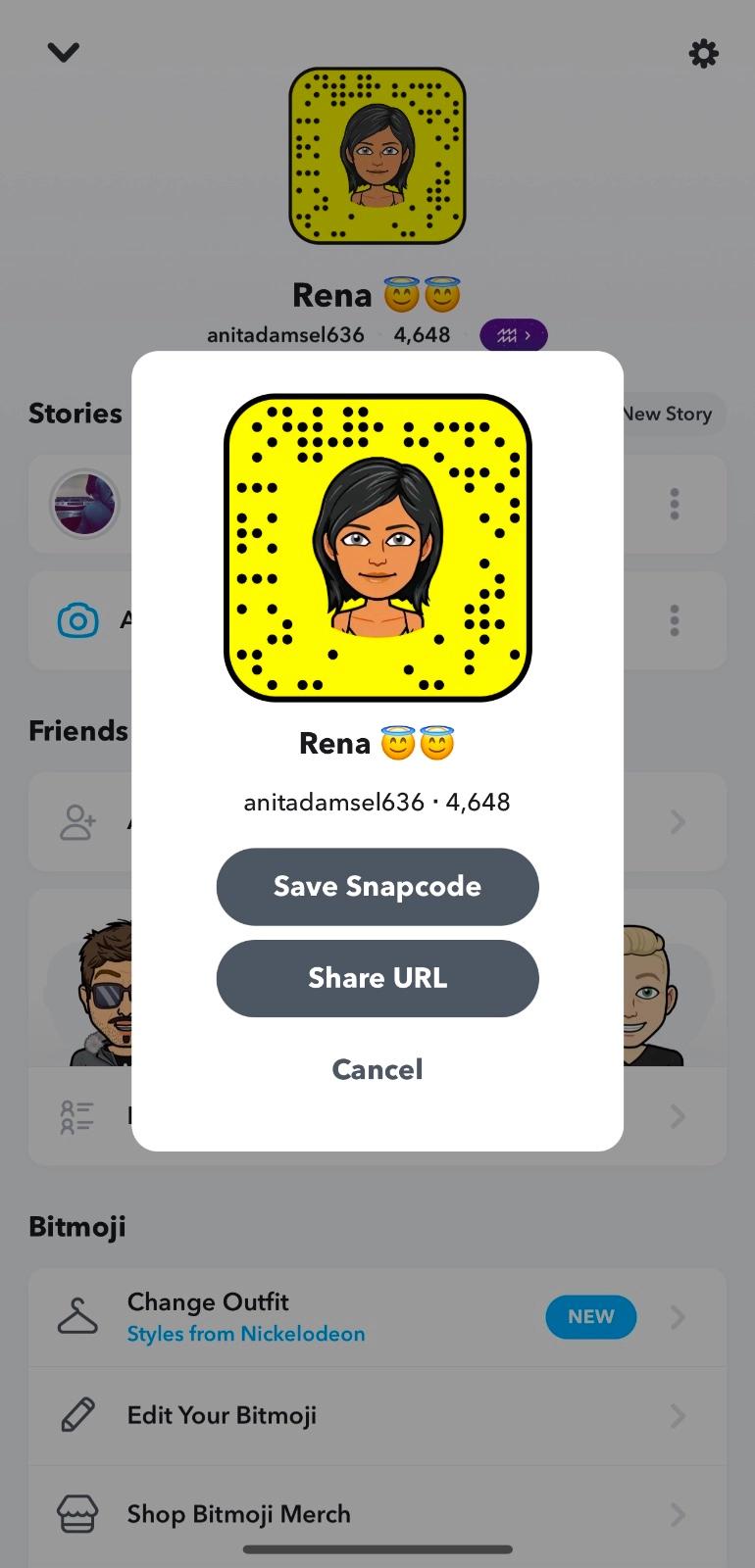Create a New Story
This screenshot has width=755, height=1568.
(x=672, y=414)
